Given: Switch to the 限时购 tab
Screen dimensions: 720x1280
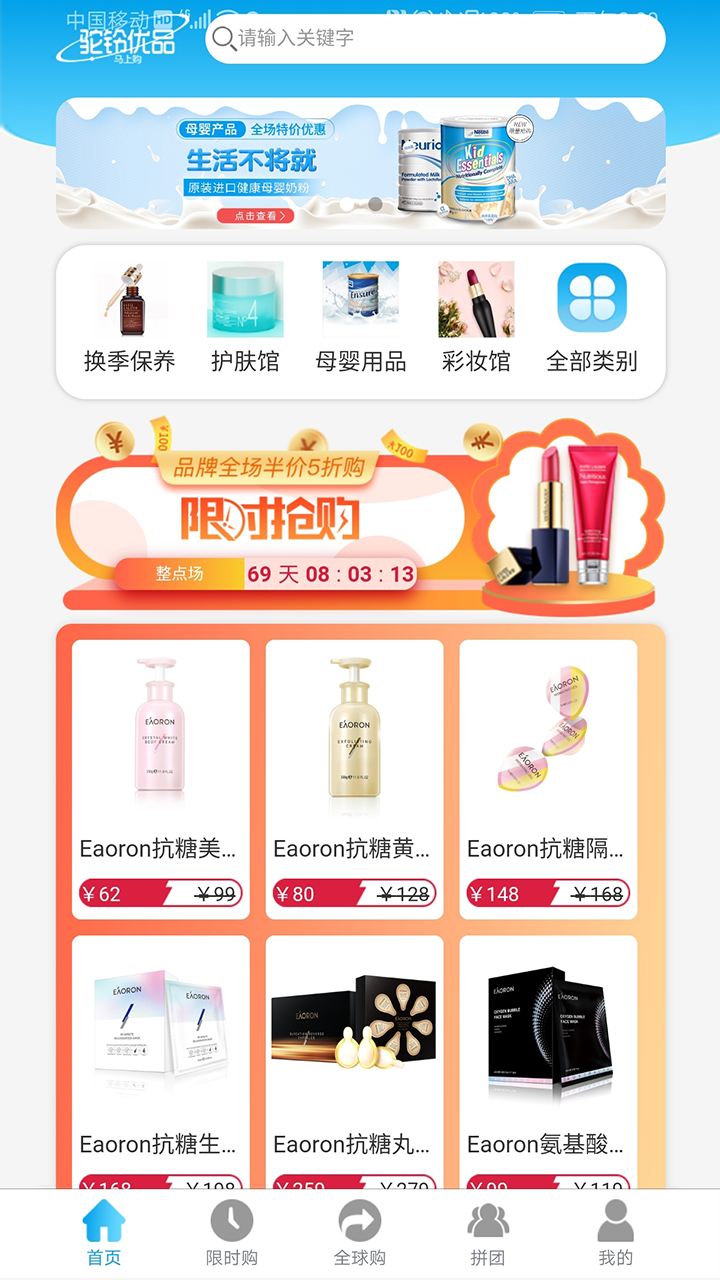Looking at the screenshot, I should coord(232,1233).
